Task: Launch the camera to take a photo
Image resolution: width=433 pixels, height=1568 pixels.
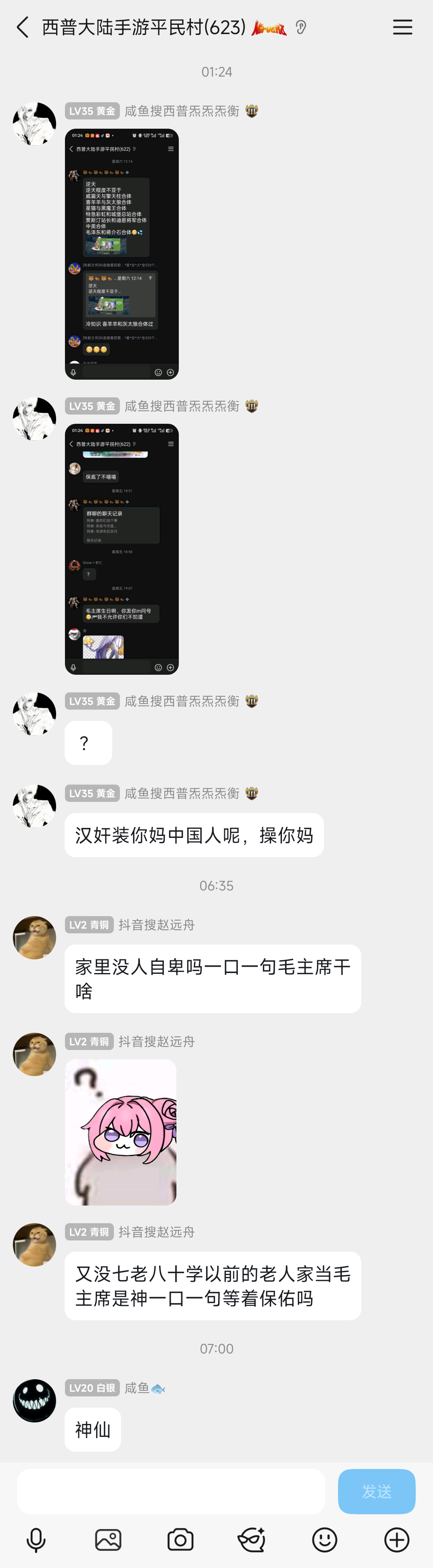Action: [180, 1540]
